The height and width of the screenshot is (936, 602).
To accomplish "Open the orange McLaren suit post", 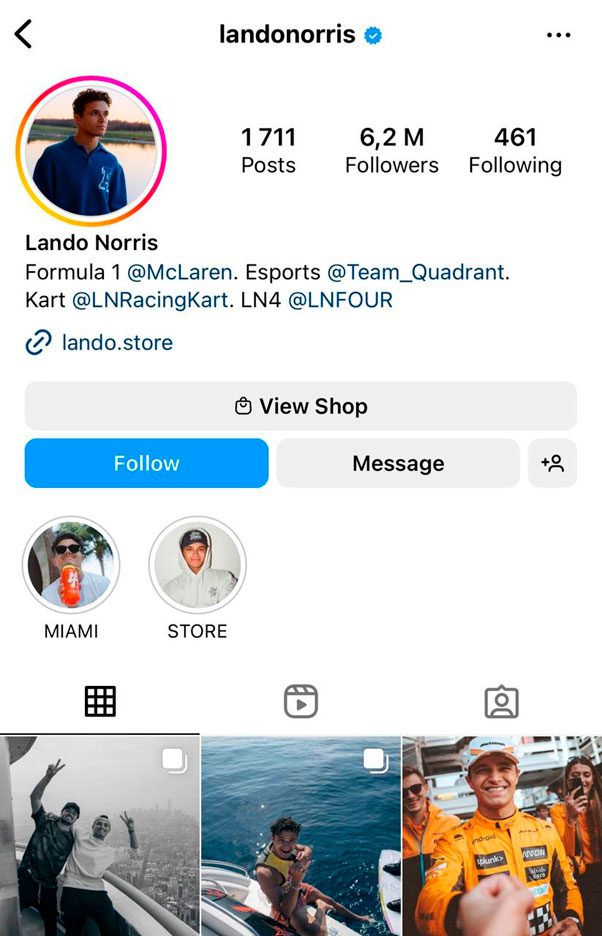I will click(502, 835).
